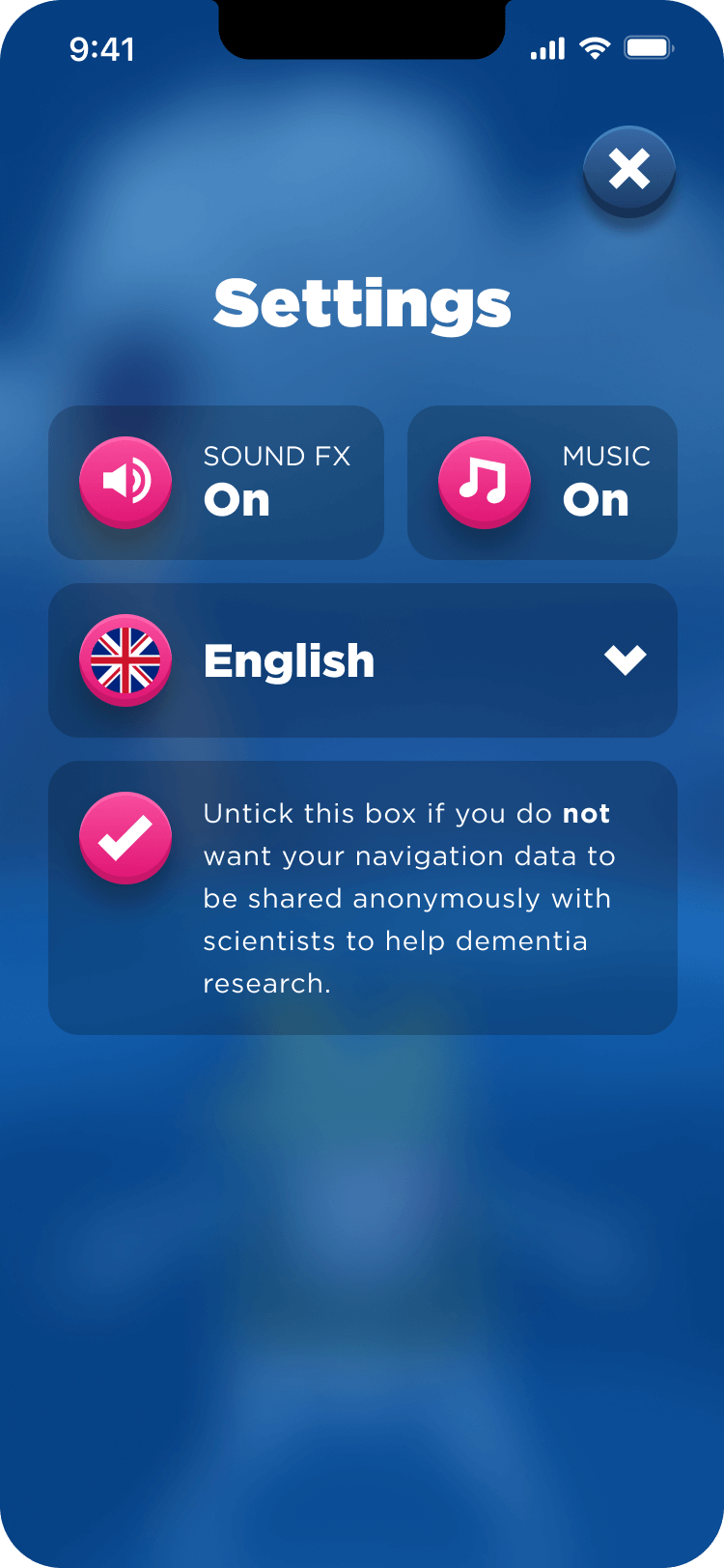Untick the data sharing checkbox

tap(125, 836)
